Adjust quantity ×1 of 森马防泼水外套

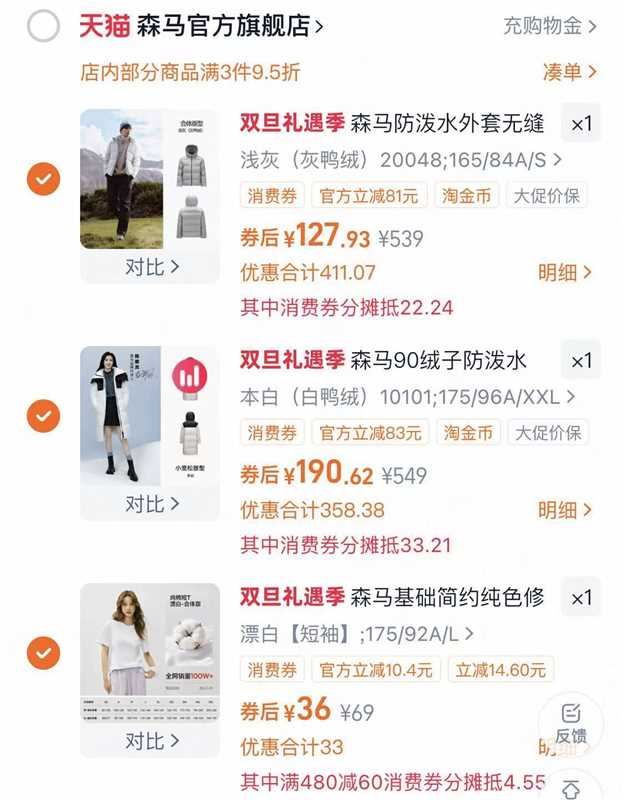(581, 124)
